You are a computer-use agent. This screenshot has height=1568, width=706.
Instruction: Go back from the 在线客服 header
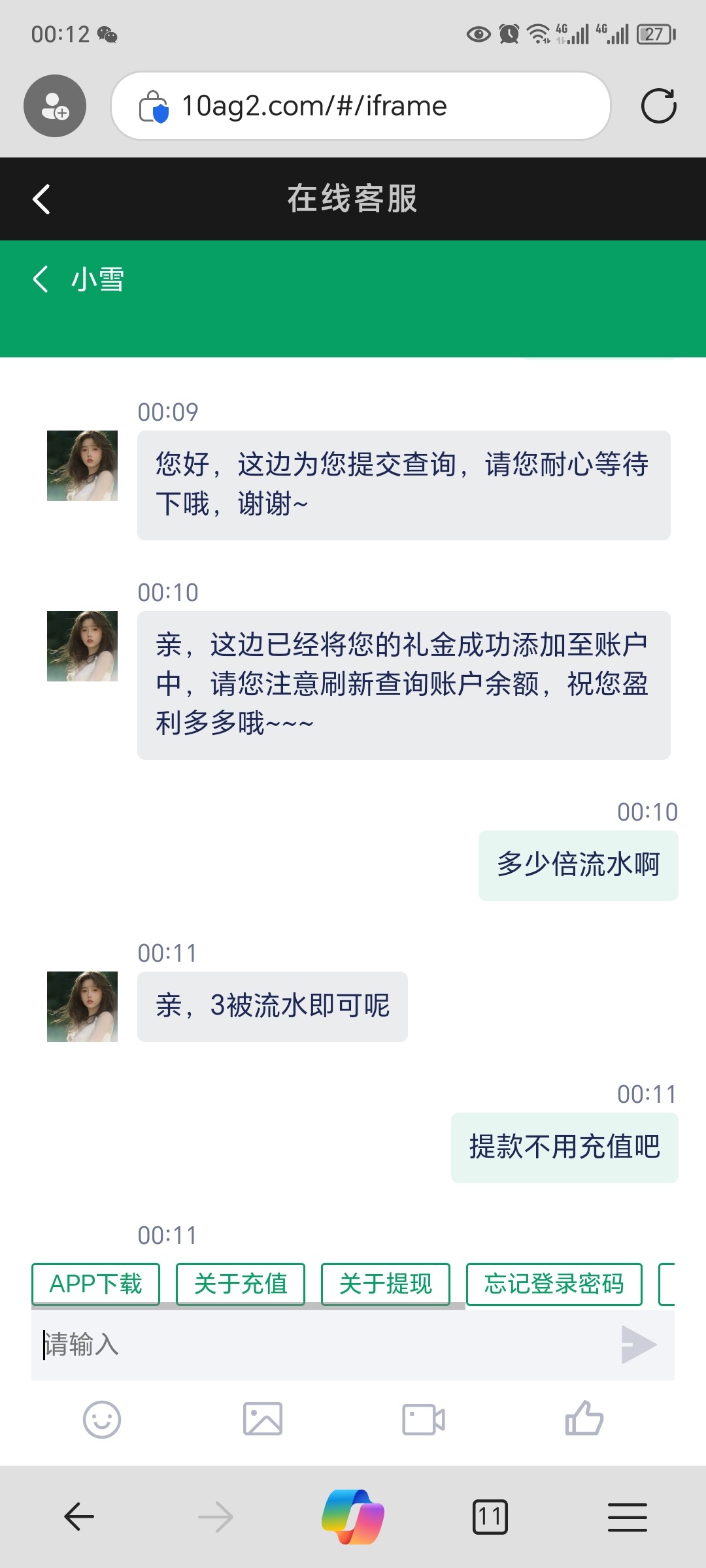coord(41,199)
